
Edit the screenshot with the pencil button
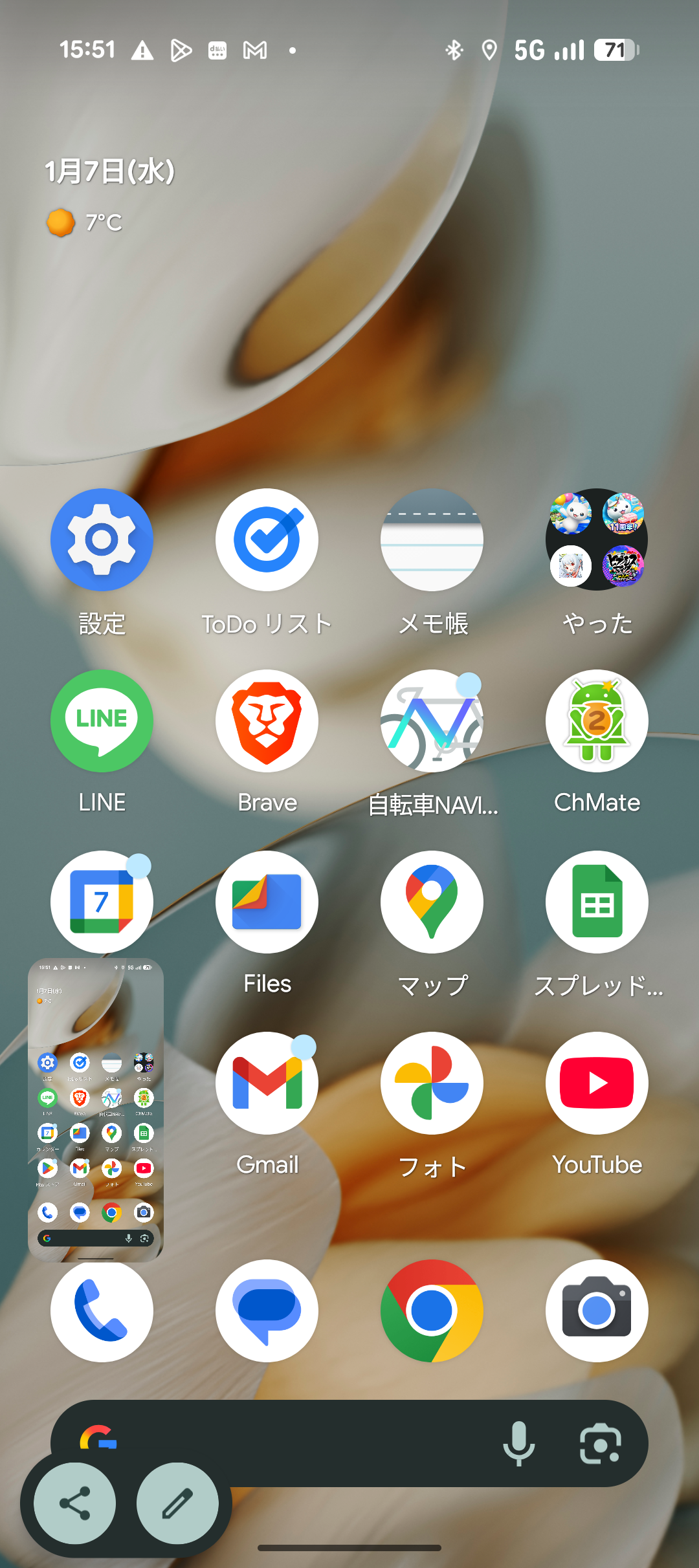(177, 1503)
